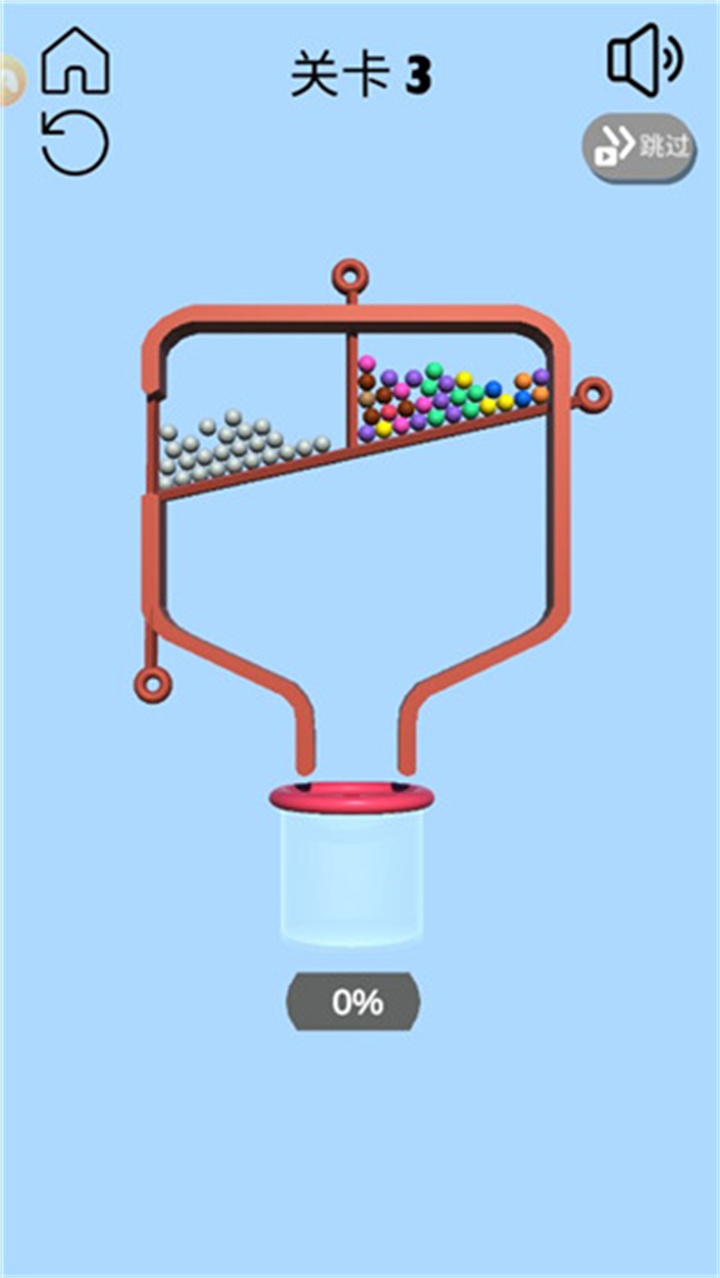The height and width of the screenshot is (1278, 720).
Task: Go to the home screen icon
Action: click(75, 62)
